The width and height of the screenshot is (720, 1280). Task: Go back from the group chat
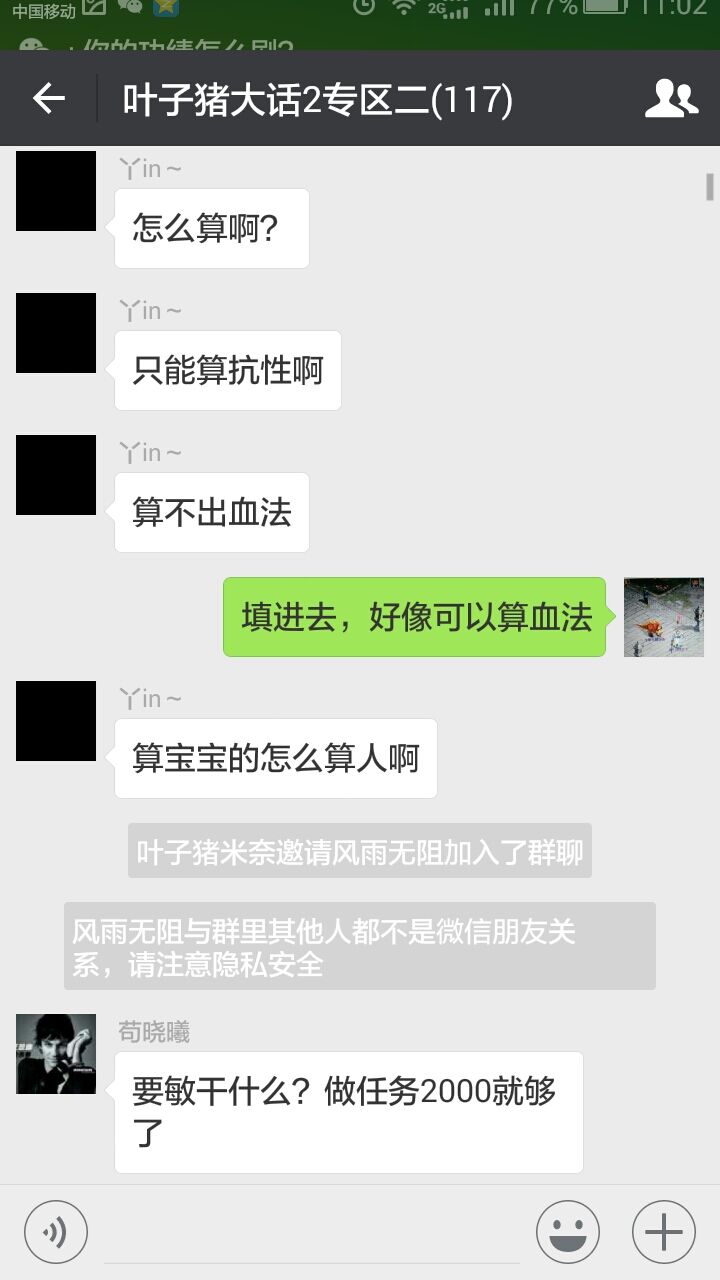(x=48, y=99)
